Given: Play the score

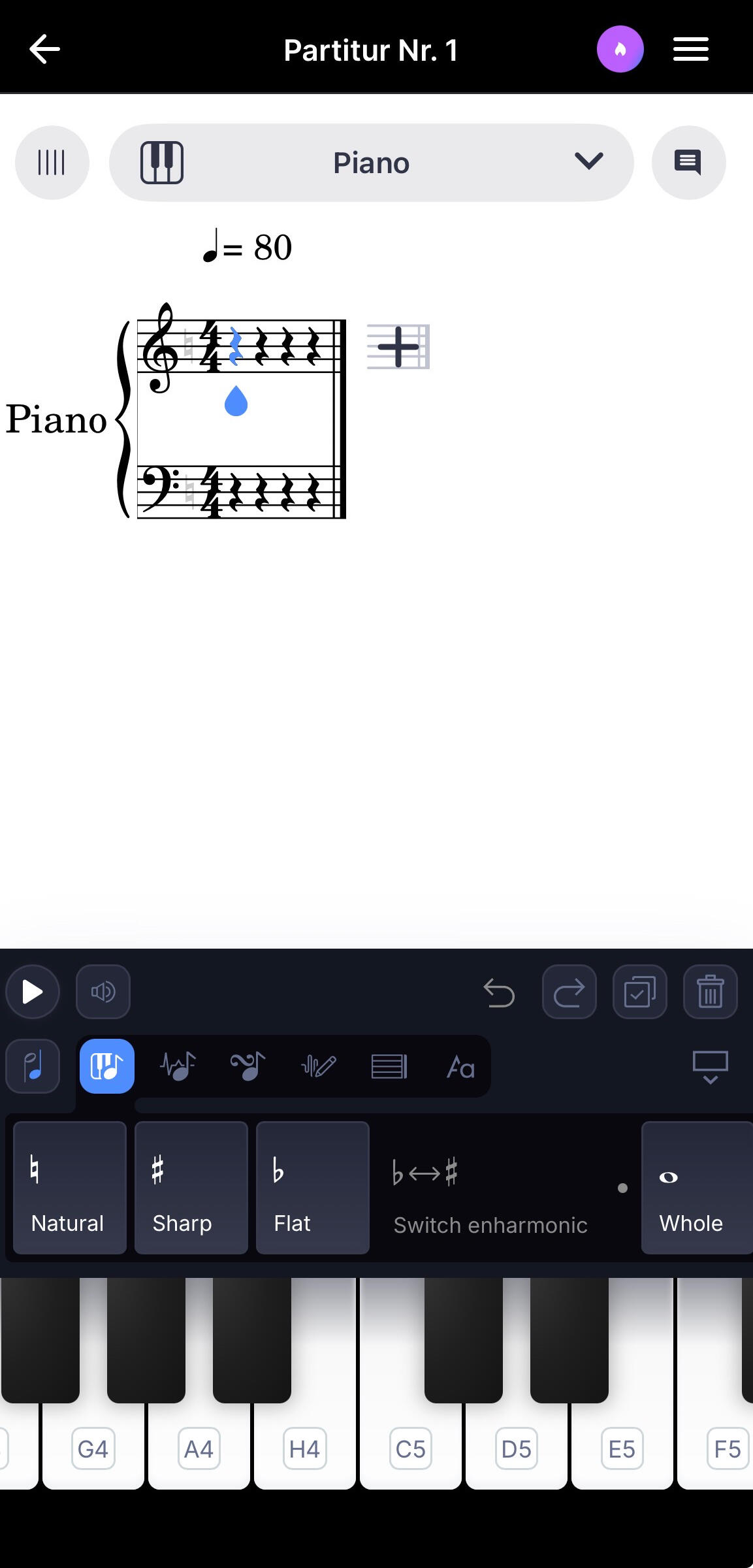Looking at the screenshot, I should 33,992.
